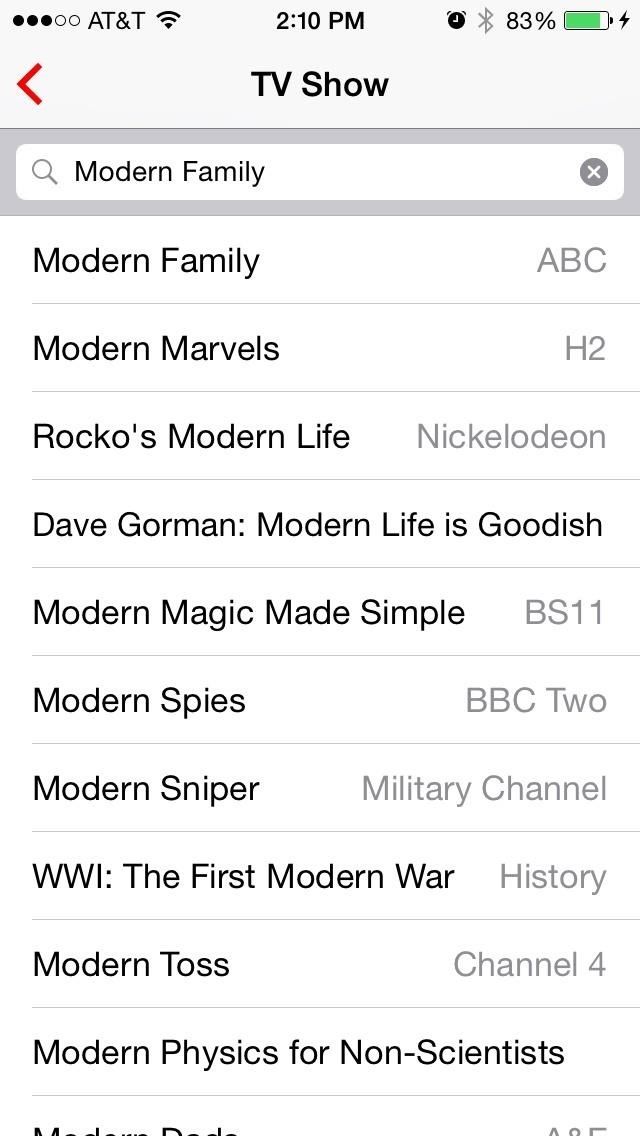Select Modern Family on ABC
This screenshot has width=640, height=1136.
pyautogui.click(x=320, y=261)
